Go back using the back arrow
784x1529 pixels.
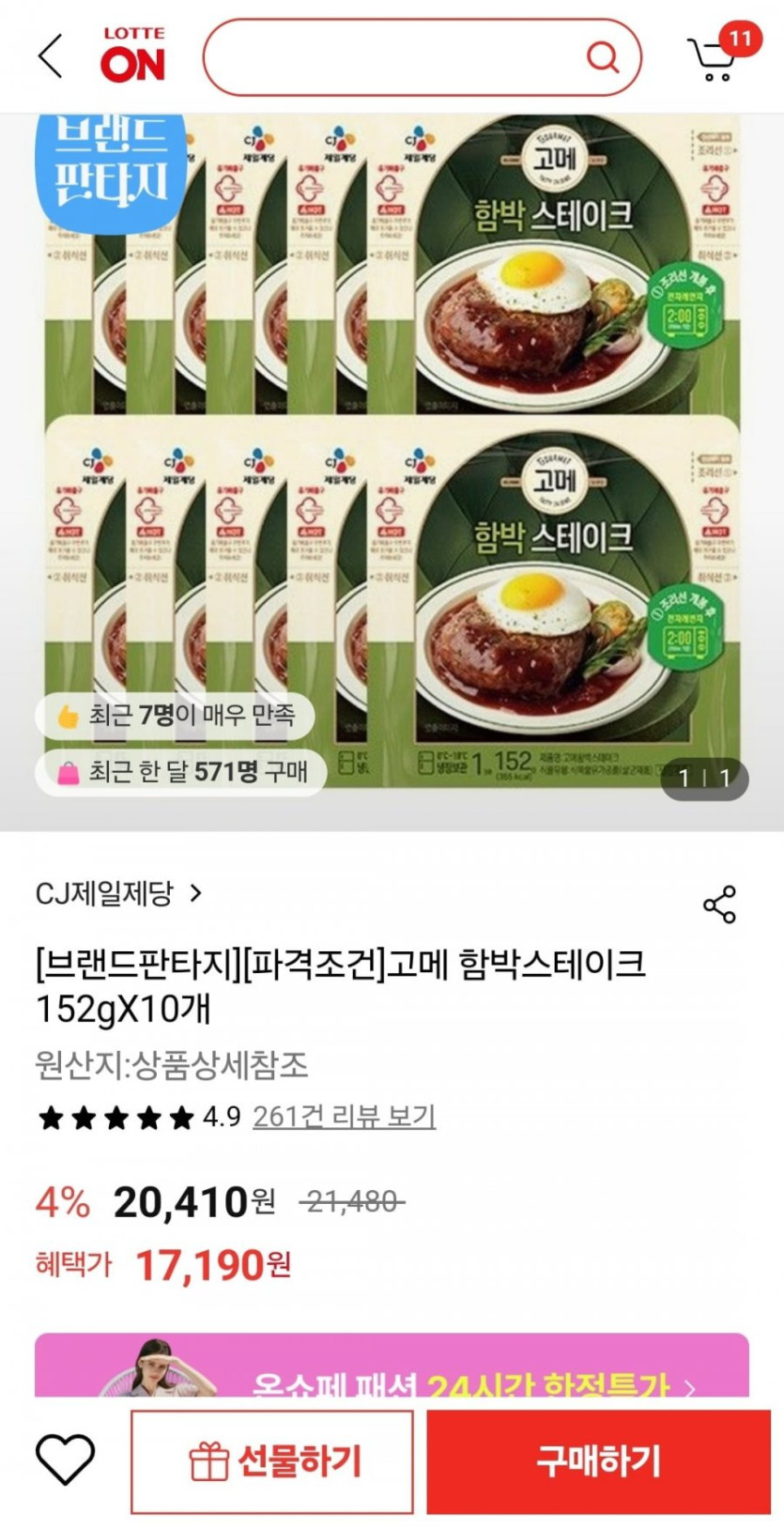pyautogui.click(x=51, y=56)
